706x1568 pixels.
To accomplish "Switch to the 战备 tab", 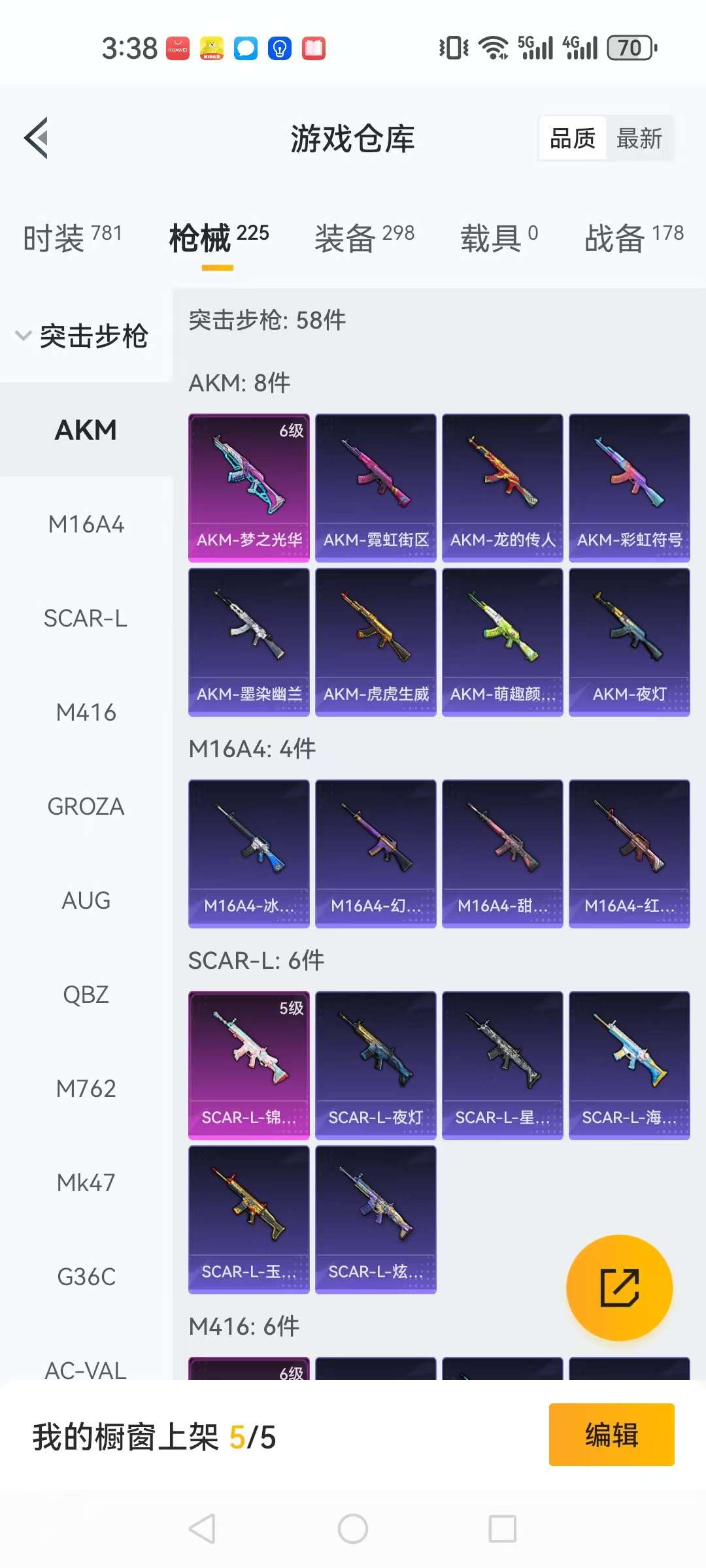I will pos(633,237).
